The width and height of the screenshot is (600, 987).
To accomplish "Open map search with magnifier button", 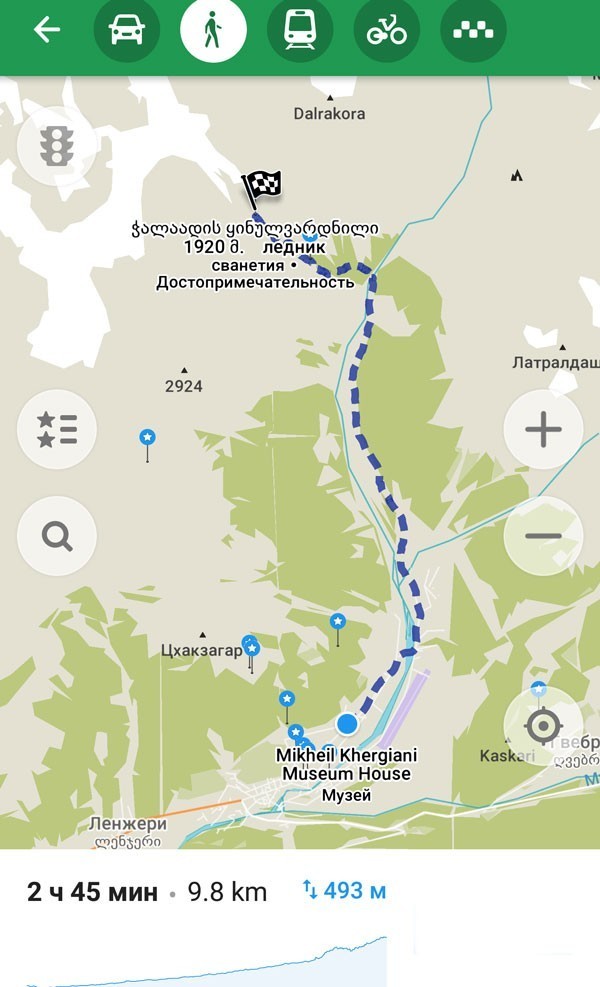I will click(57, 536).
